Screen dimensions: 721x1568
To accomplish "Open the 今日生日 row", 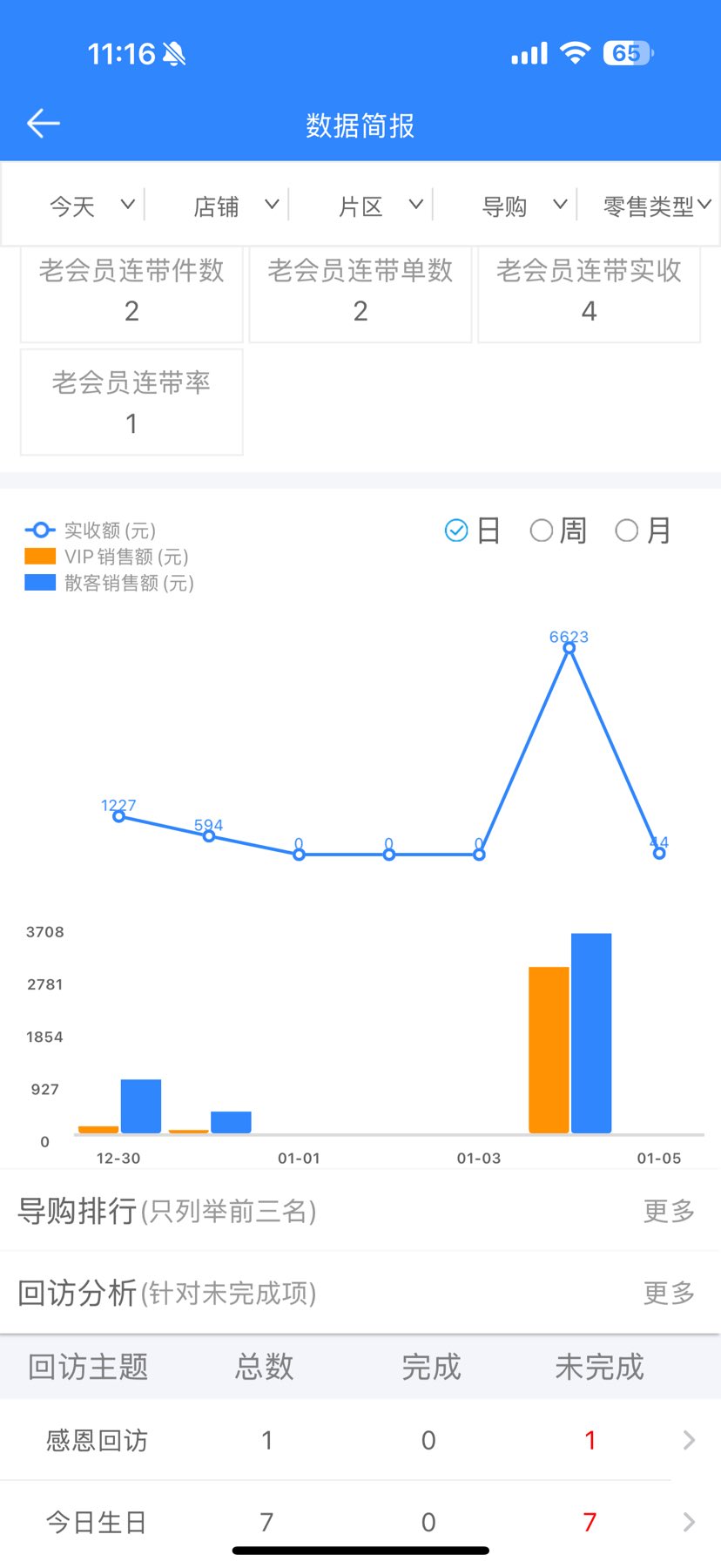I will [x=360, y=1522].
